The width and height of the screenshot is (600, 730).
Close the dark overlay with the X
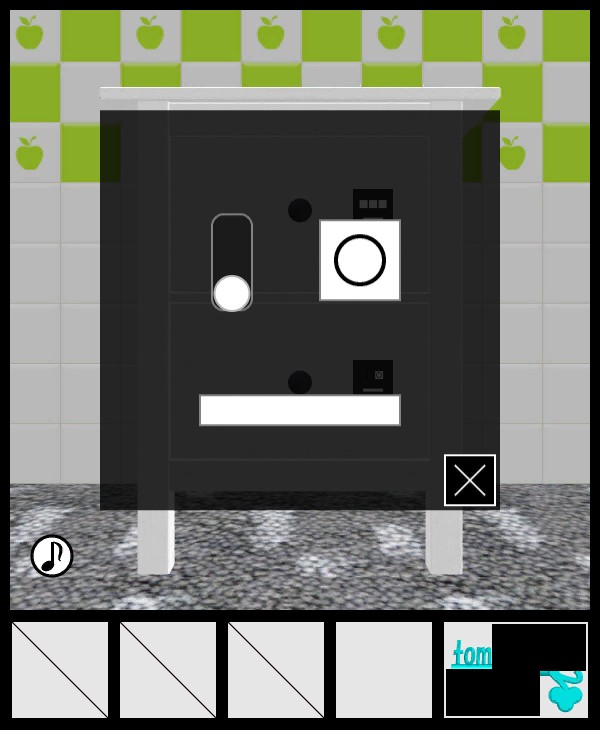470,480
